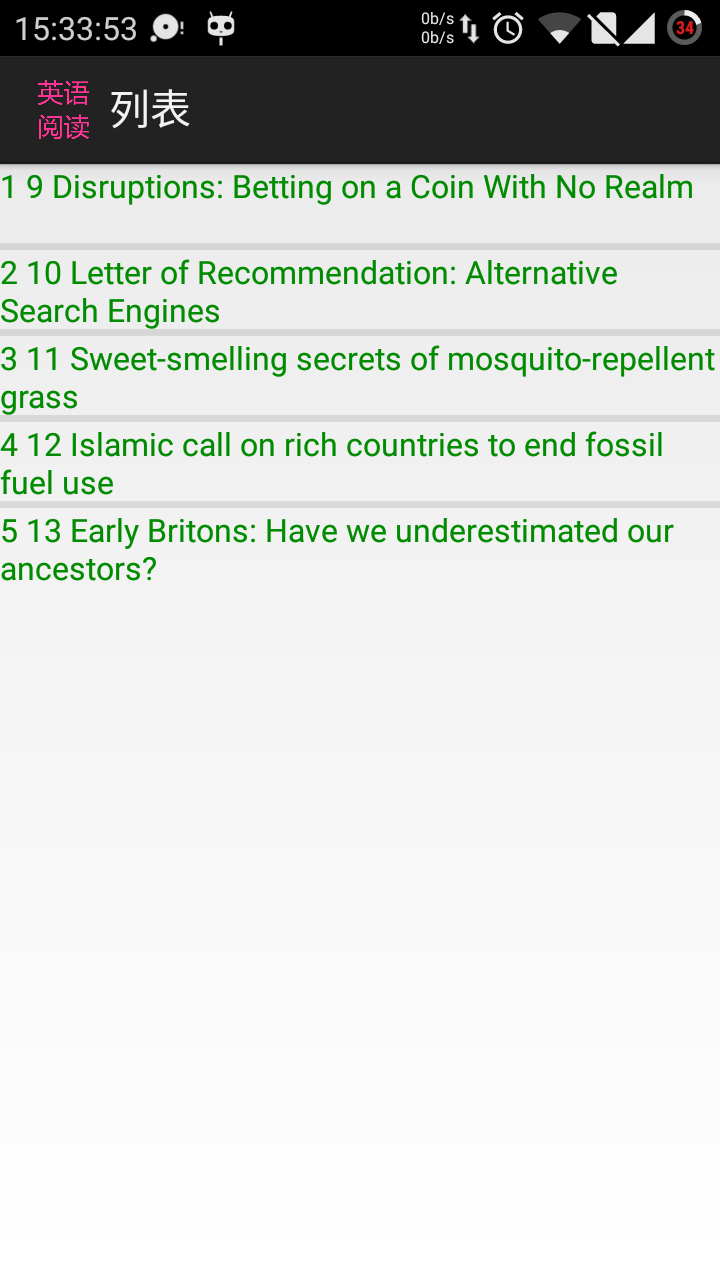Open the mosquito-repellent grass article
The height and width of the screenshot is (1280, 720).
pyautogui.click(x=360, y=377)
